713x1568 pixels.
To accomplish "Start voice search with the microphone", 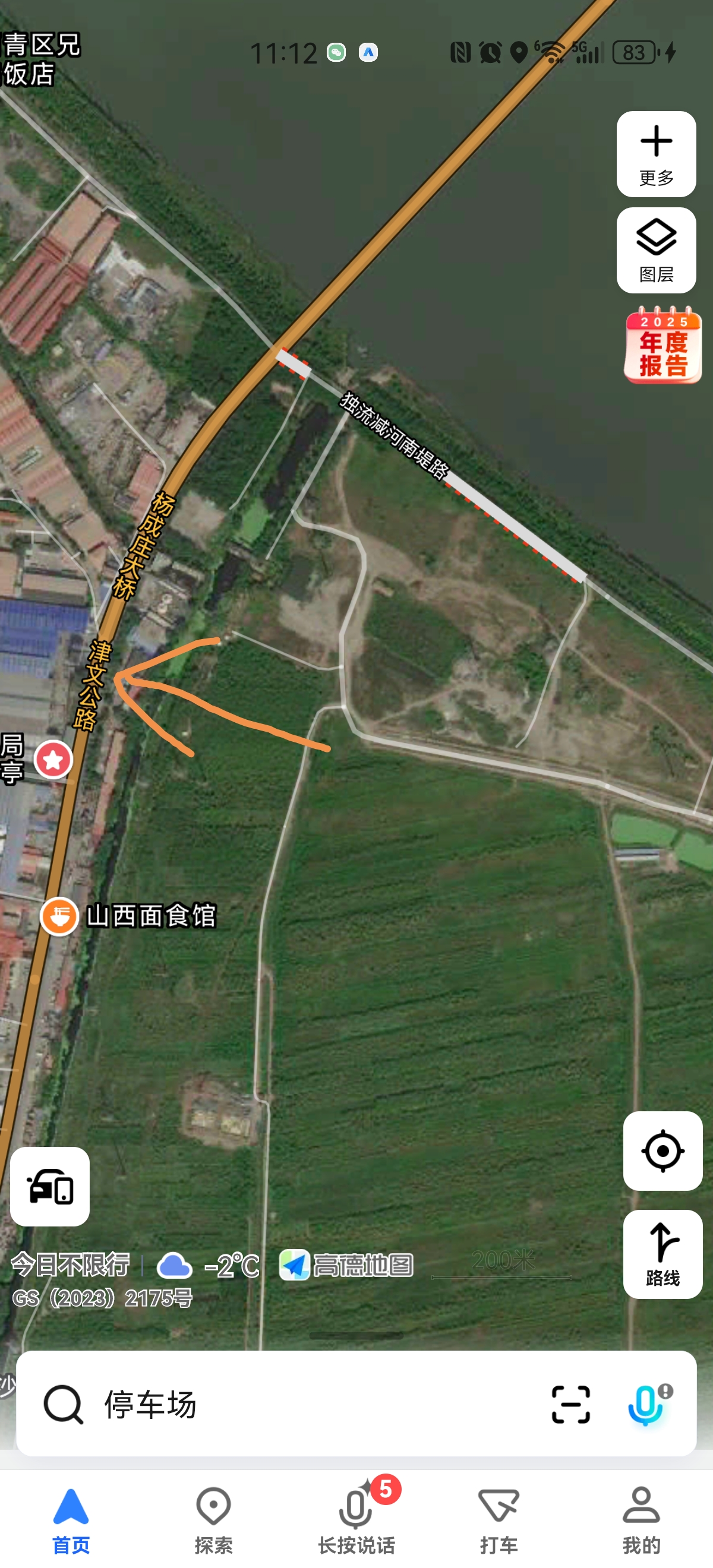I will (646, 1404).
